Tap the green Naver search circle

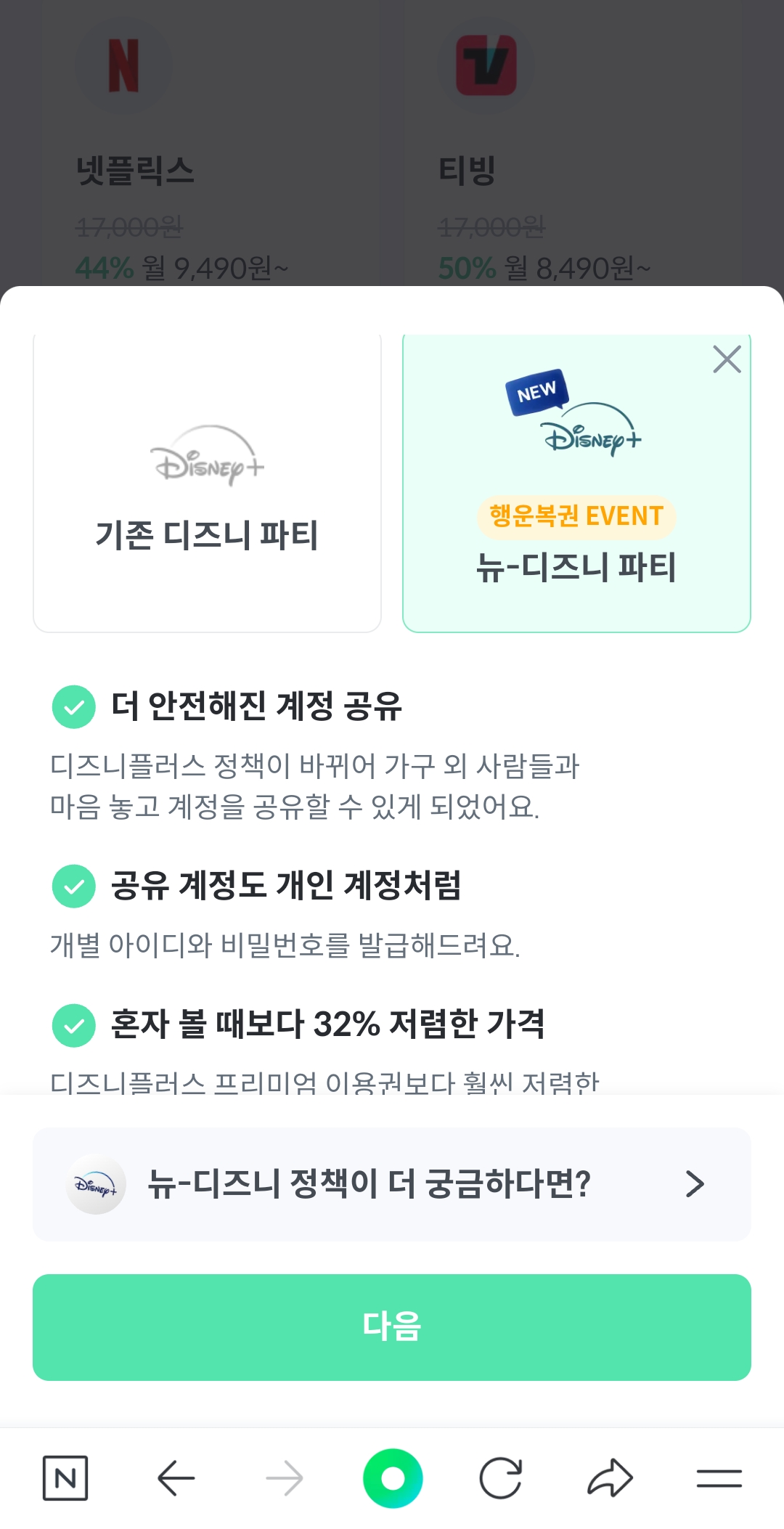pyautogui.click(x=393, y=1477)
